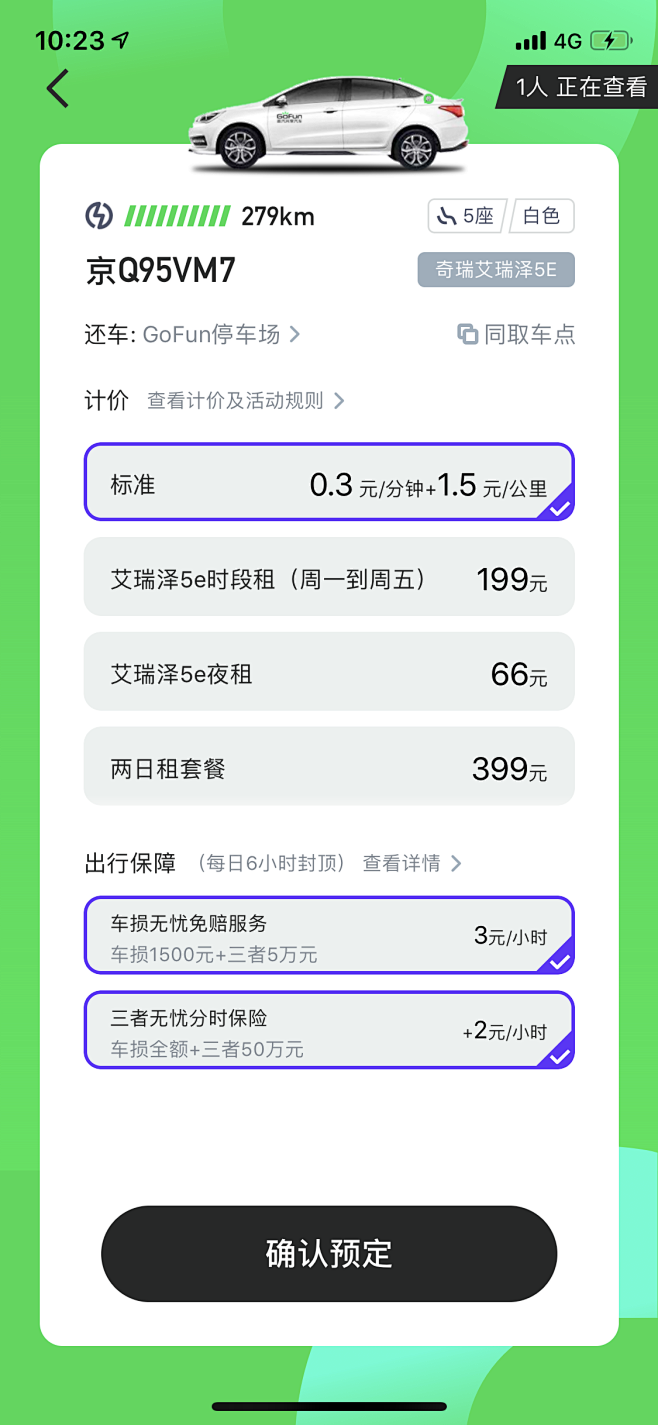Open 查看计价及活动规则 link
Screen dimensions: 658x1425
tap(245, 401)
